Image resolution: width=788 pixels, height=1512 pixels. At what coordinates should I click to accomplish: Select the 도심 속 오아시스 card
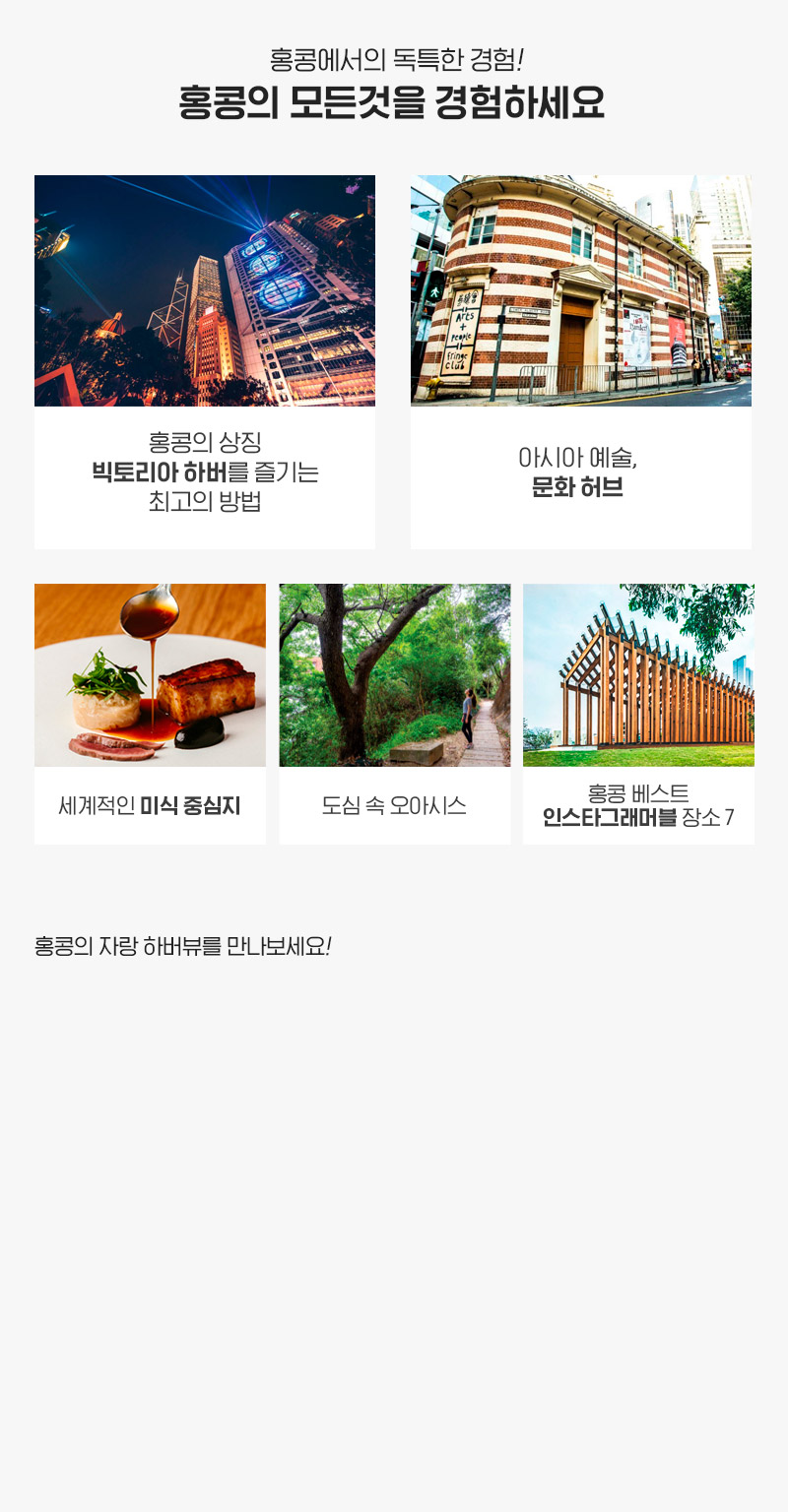pyautogui.click(x=394, y=714)
